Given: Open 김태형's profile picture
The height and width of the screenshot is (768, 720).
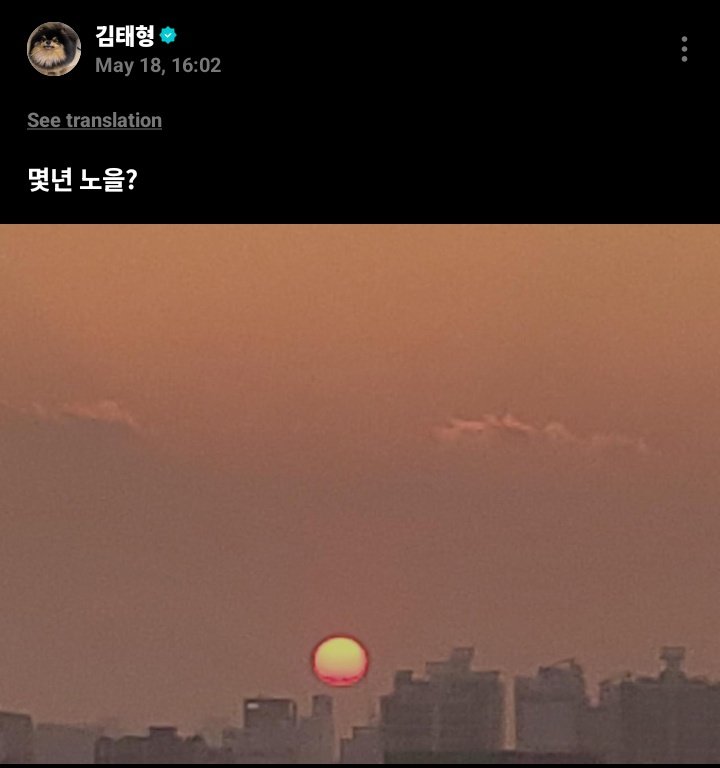Looking at the screenshot, I should click(54, 49).
